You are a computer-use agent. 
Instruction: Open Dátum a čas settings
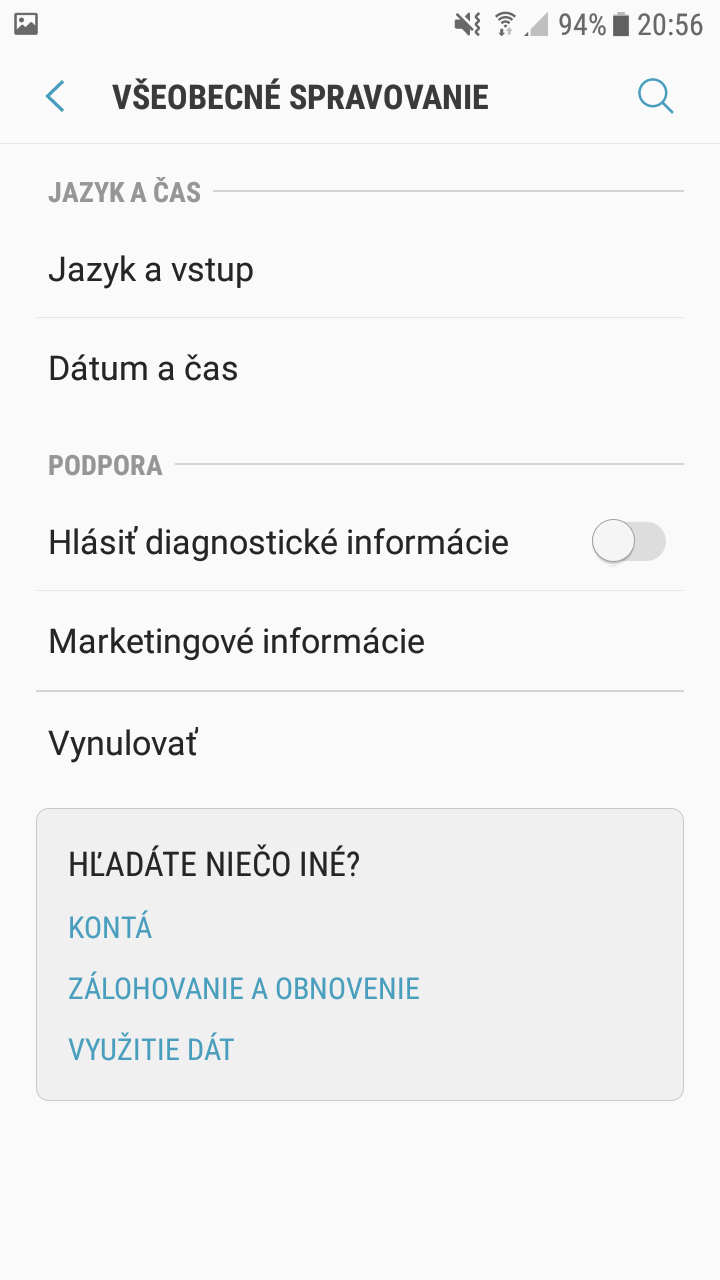360,368
